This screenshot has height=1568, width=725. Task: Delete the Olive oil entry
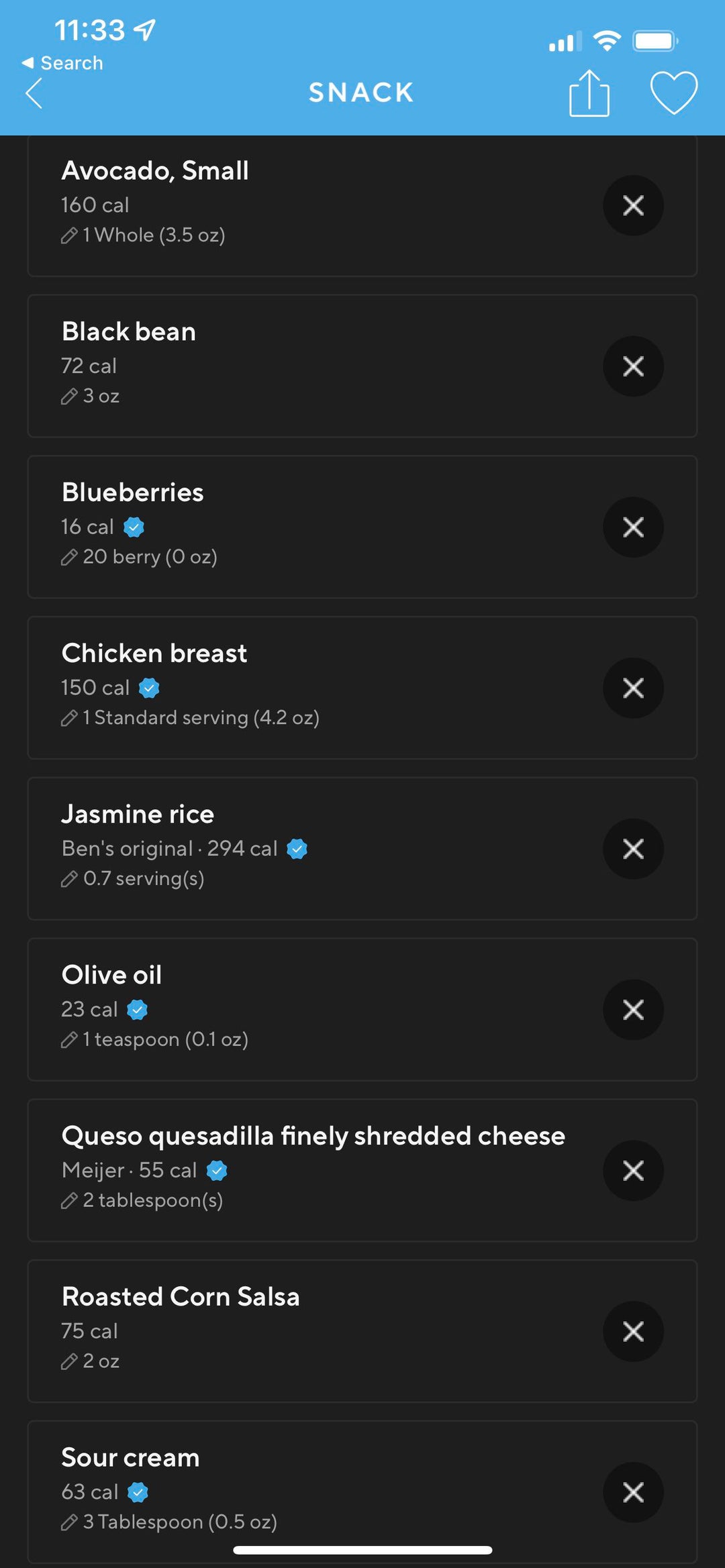632,1010
